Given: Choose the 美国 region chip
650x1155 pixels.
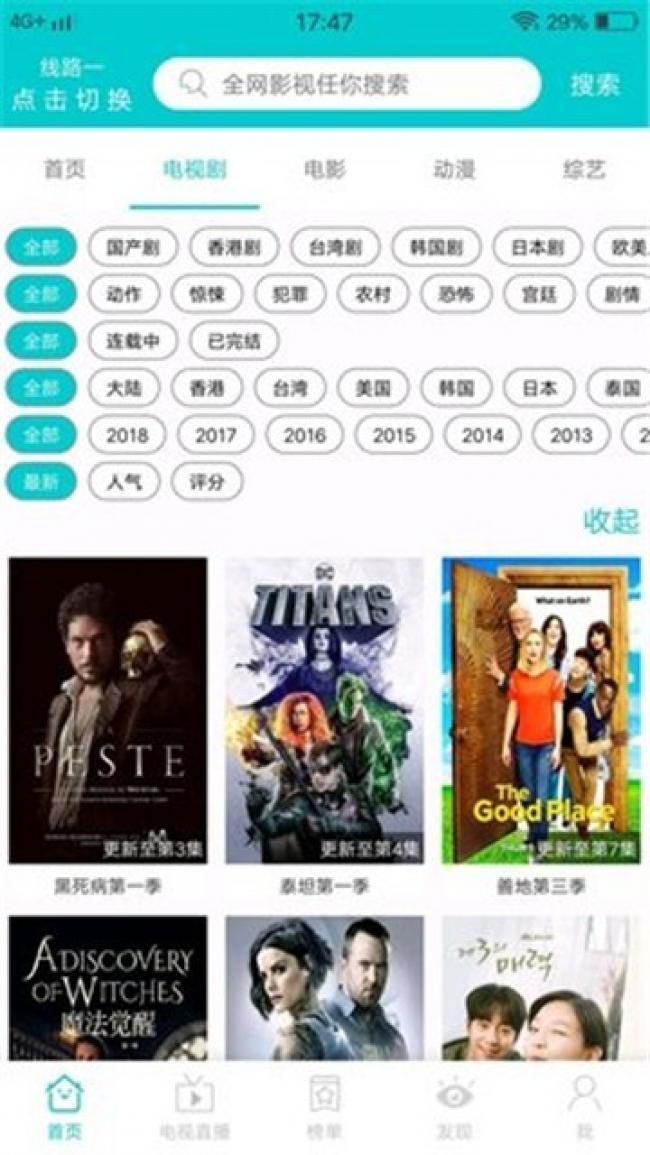Looking at the screenshot, I should tap(373, 388).
